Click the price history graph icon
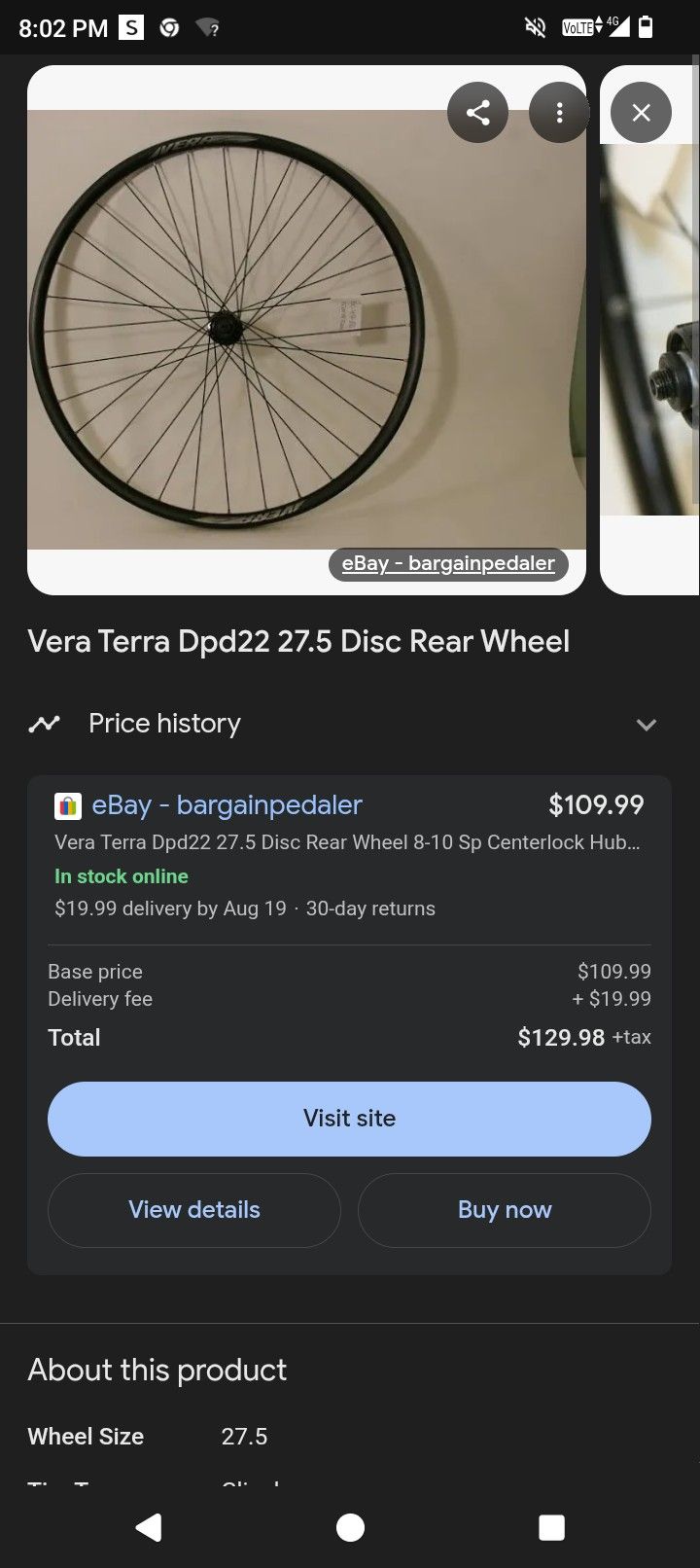This screenshot has height=1568, width=700. [x=45, y=724]
